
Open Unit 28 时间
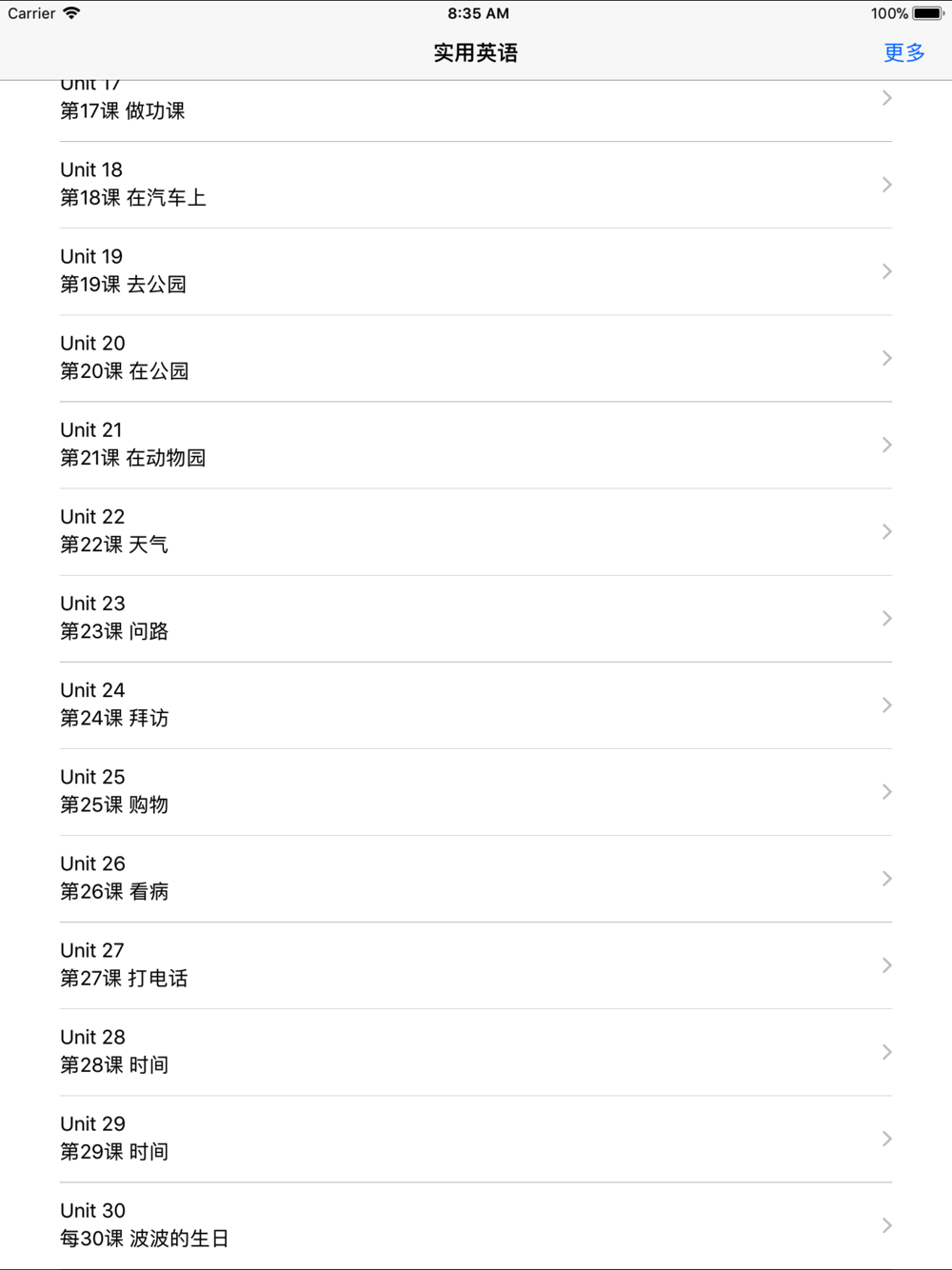coord(476,1051)
